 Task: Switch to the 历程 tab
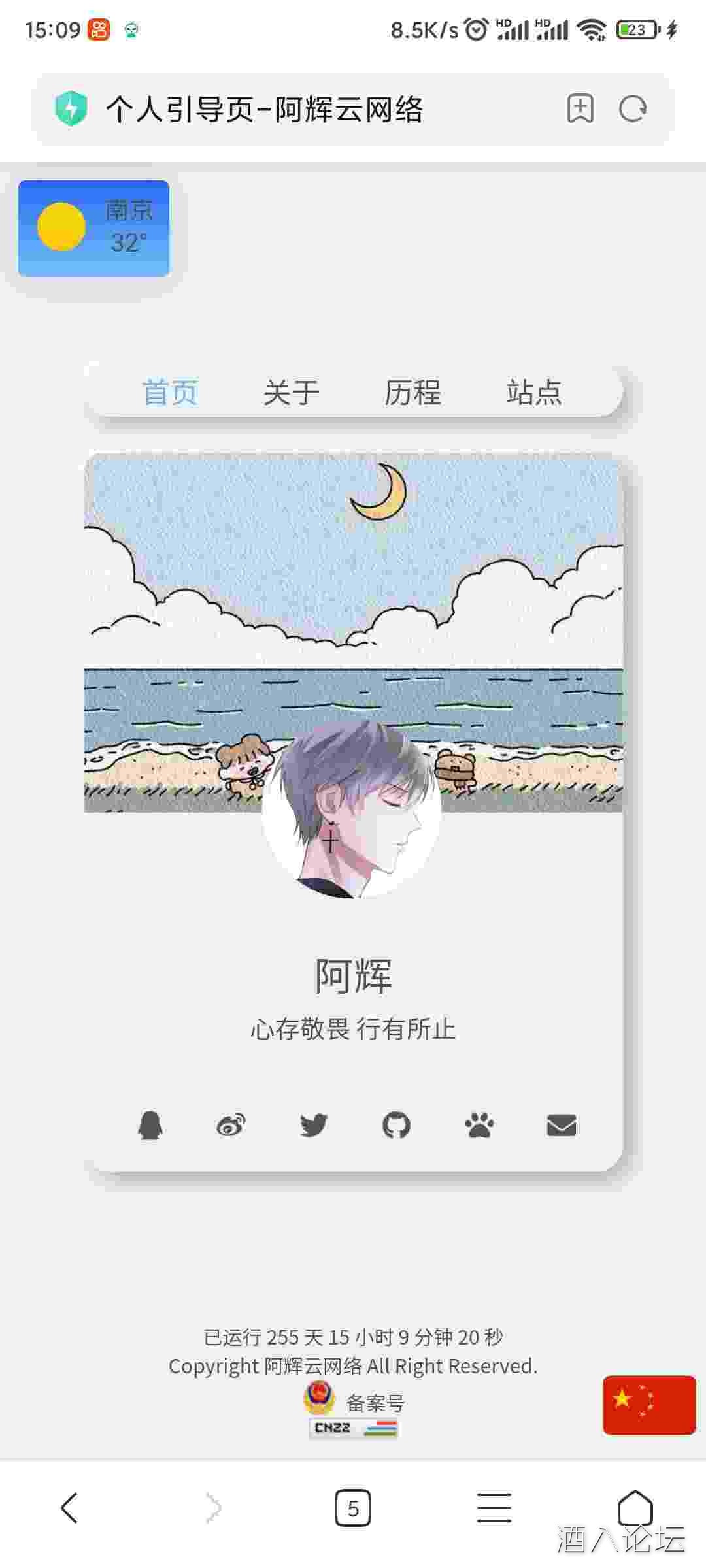pyautogui.click(x=412, y=393)
